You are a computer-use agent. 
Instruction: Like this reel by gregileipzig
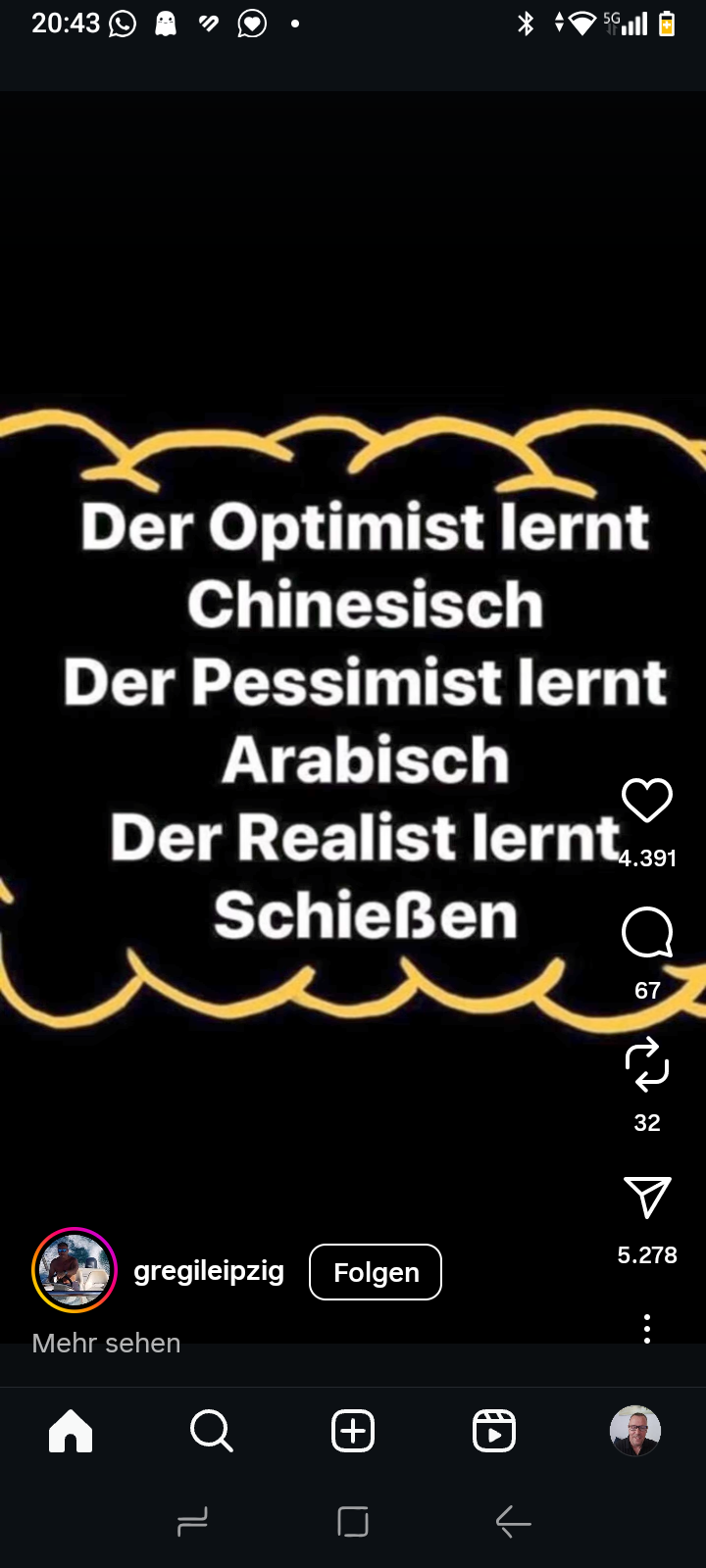[x=647, y=801]
